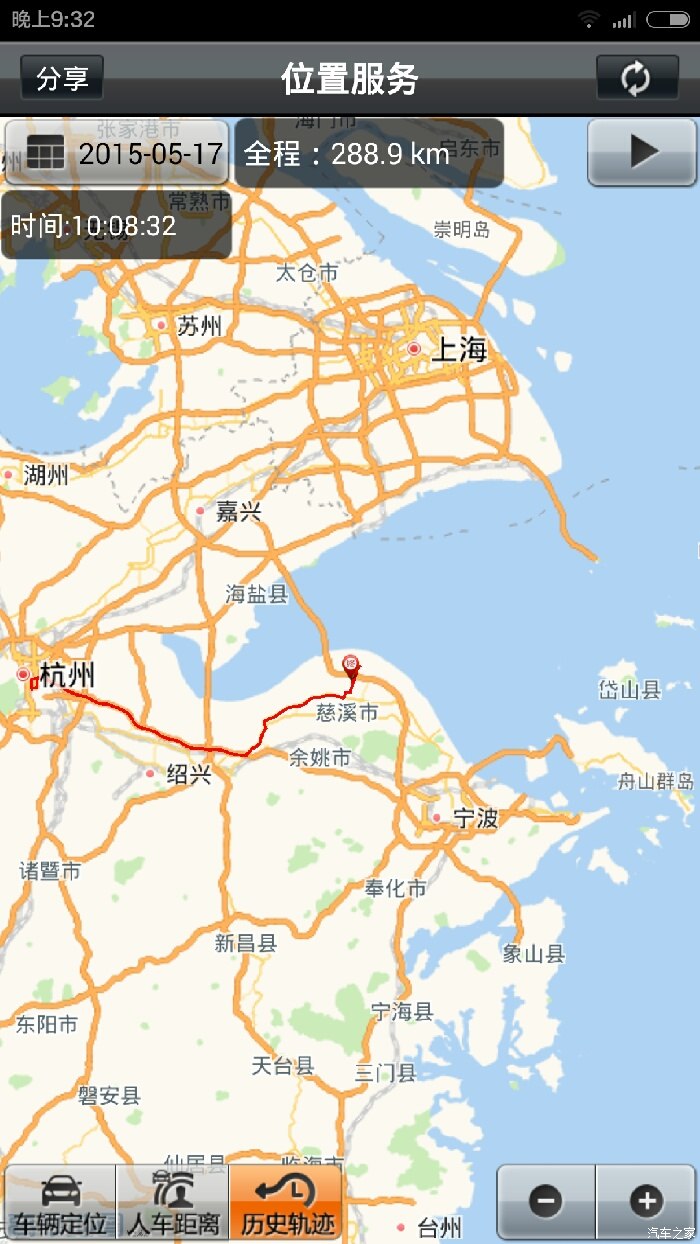Zoom in the map
700x1244 pixels.
[x=646, y=1201]
